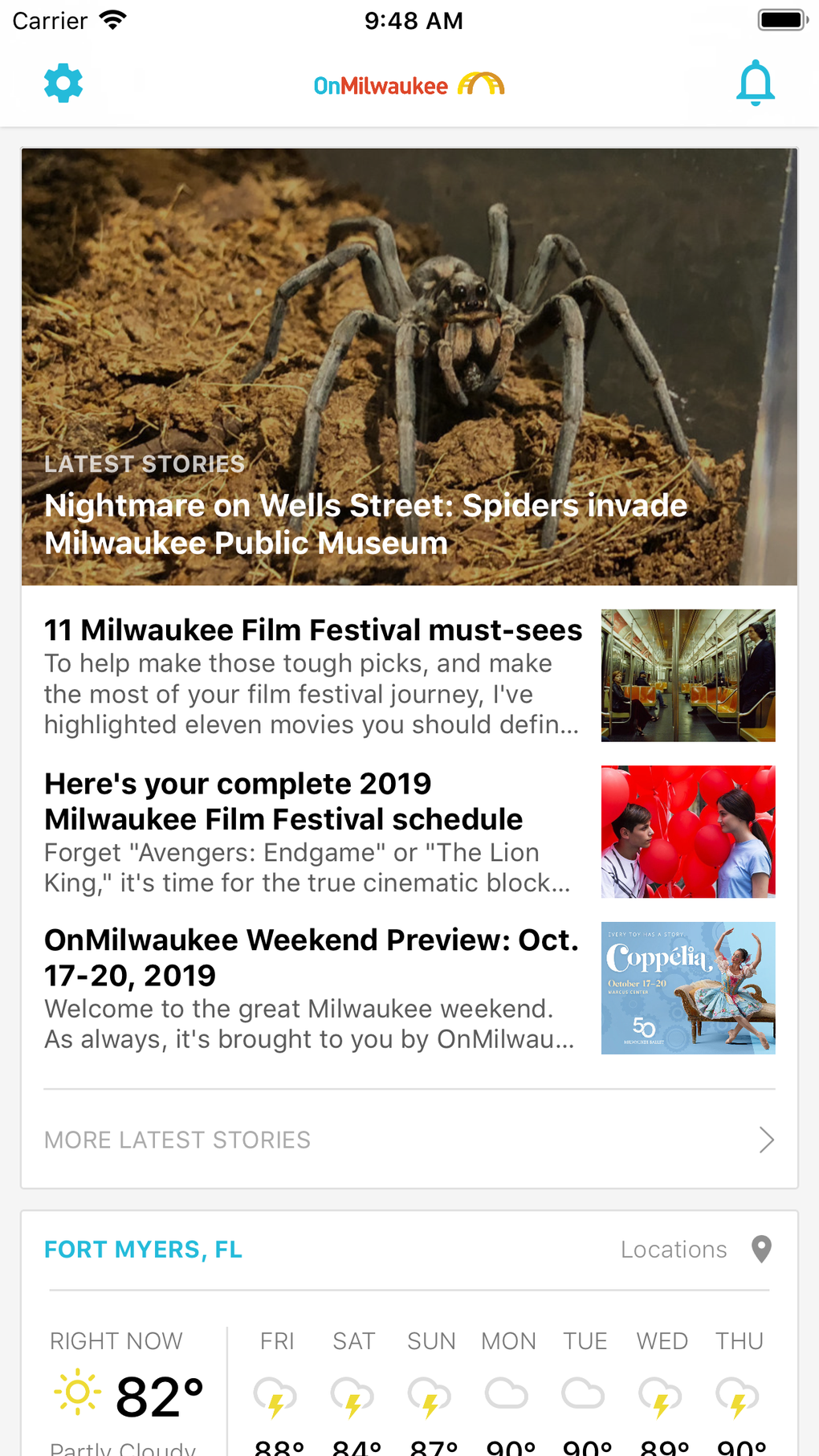819x1456 pixels.
Task: Open the settings gear
Action: 63,84
